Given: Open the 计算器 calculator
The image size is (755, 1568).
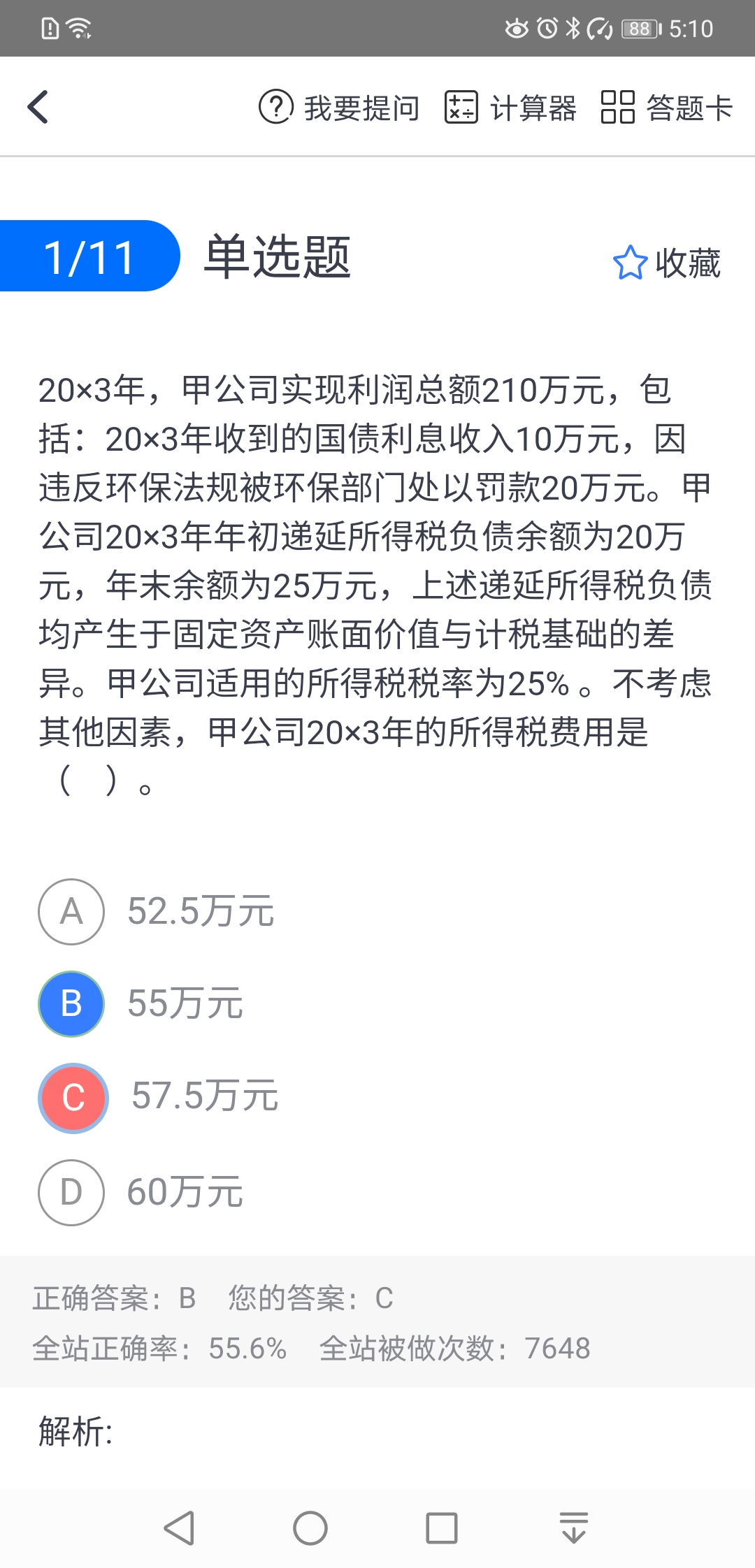Looking at the screenshot, I should (x=510, y=108).
